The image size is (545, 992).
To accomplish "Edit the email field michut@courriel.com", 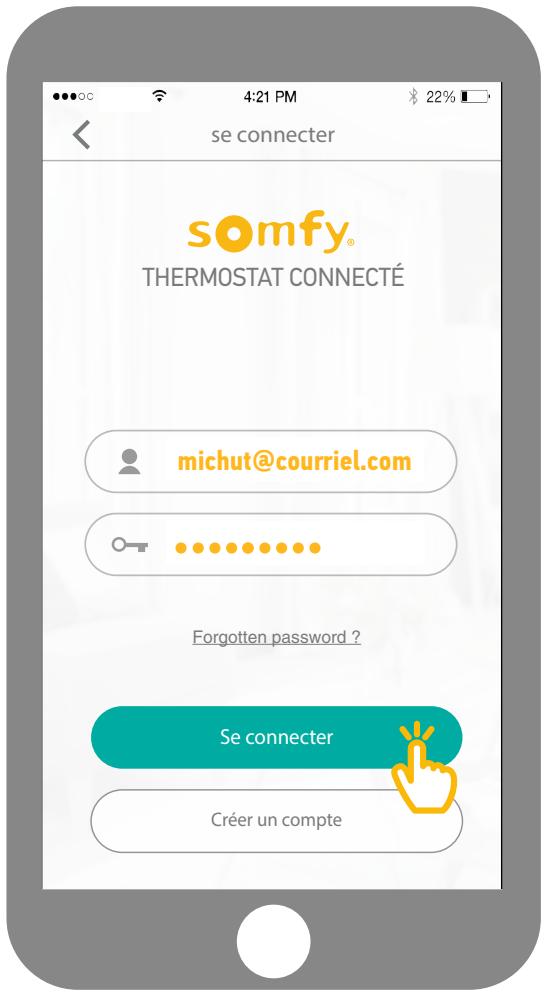I will [x=270, y=461].
